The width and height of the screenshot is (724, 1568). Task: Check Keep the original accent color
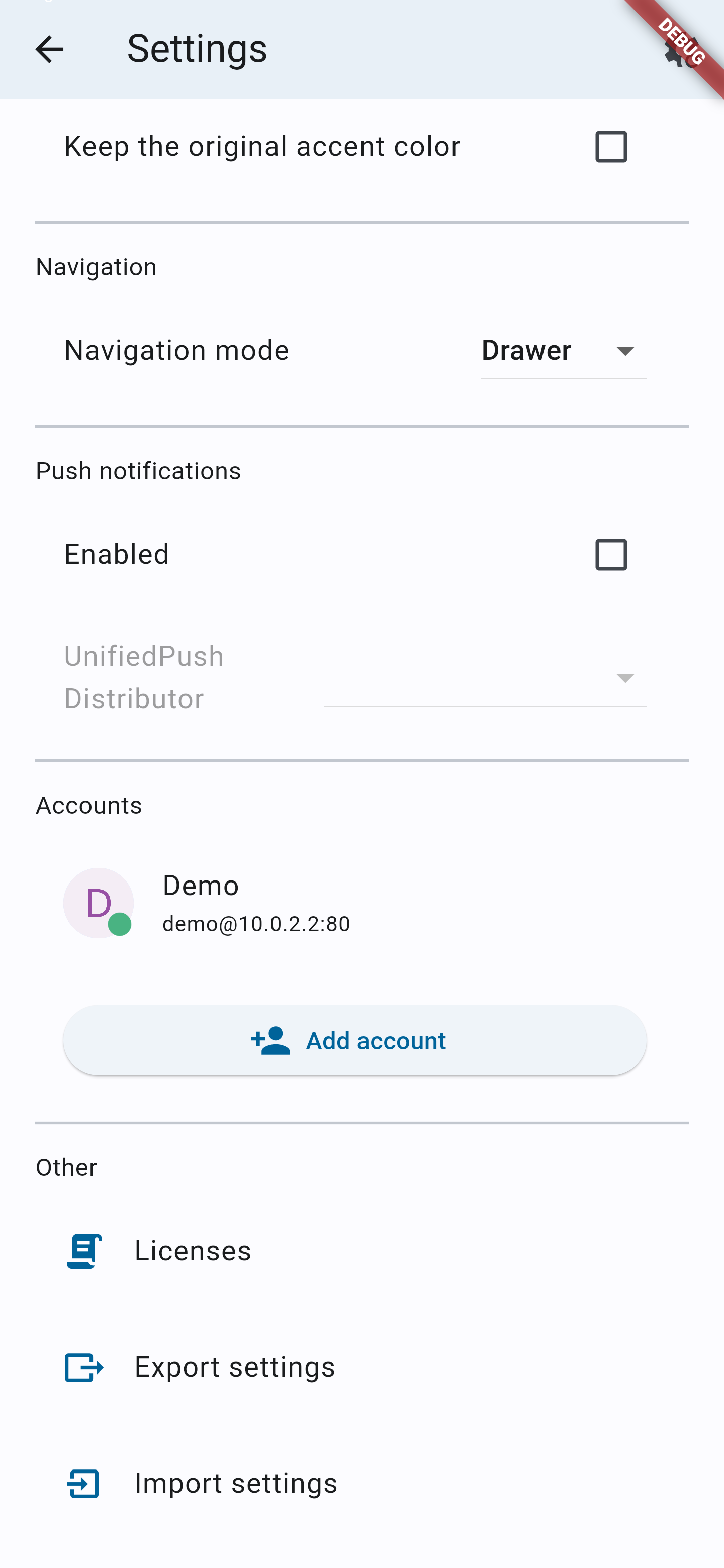point(611,147)
